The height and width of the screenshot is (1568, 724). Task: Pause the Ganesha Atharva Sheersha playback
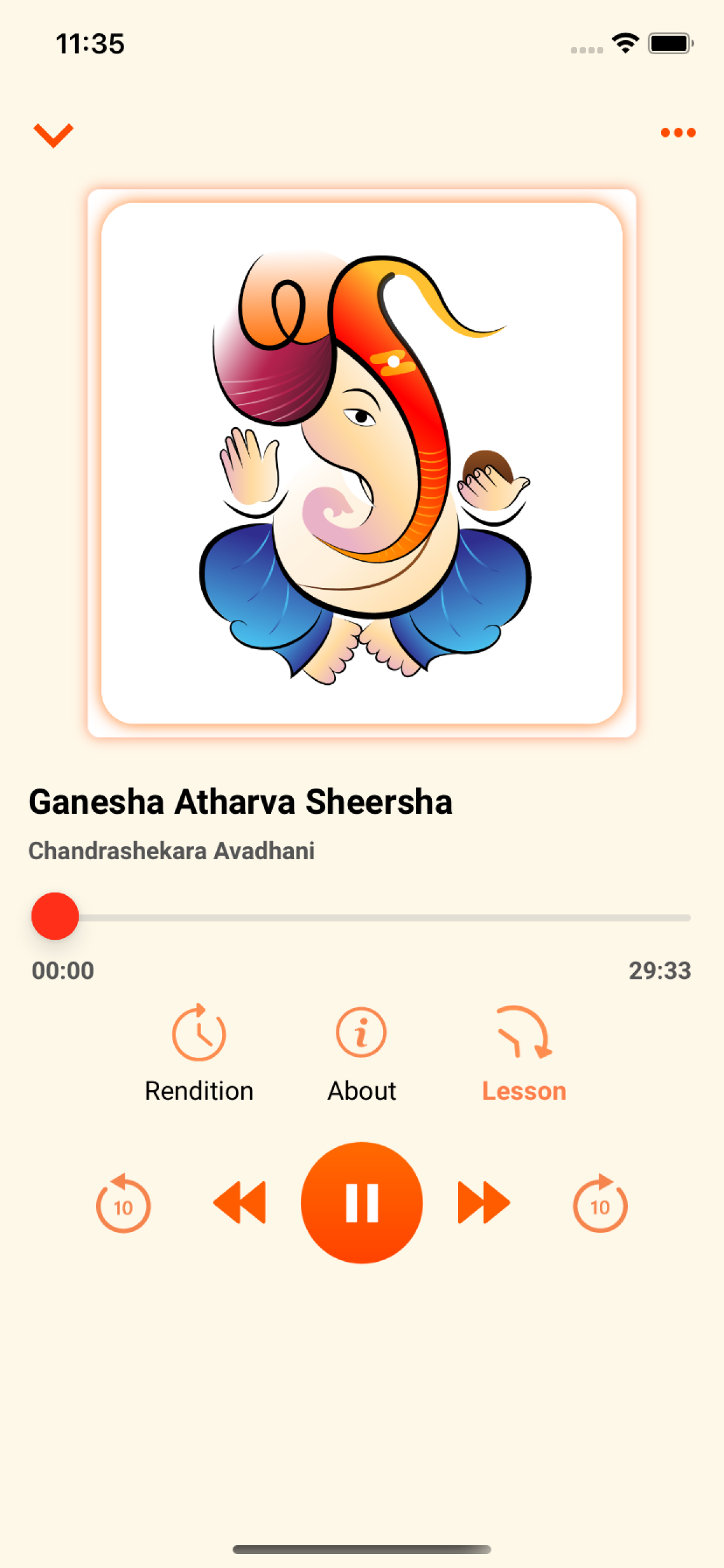(362, 1202)
